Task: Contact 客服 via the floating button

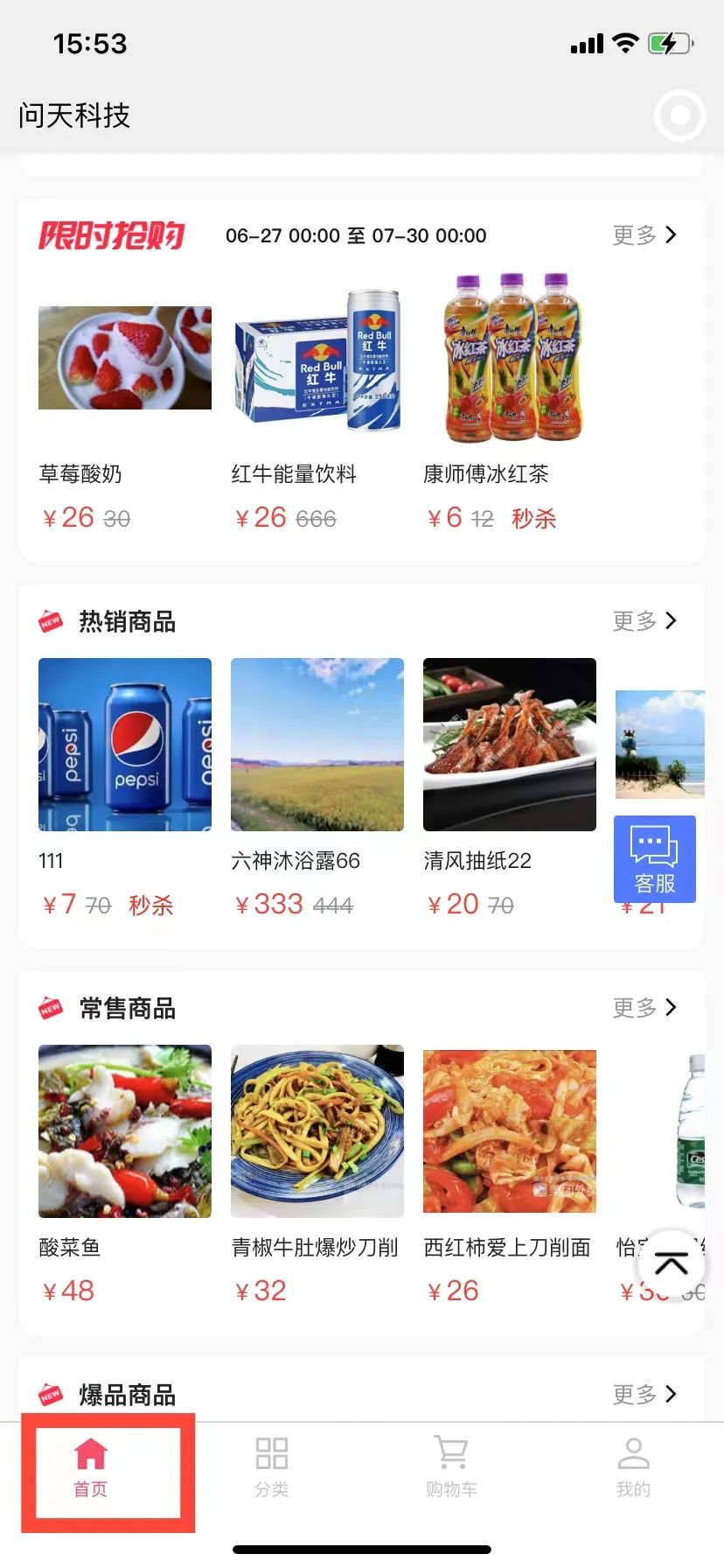Action: [655, 859]
